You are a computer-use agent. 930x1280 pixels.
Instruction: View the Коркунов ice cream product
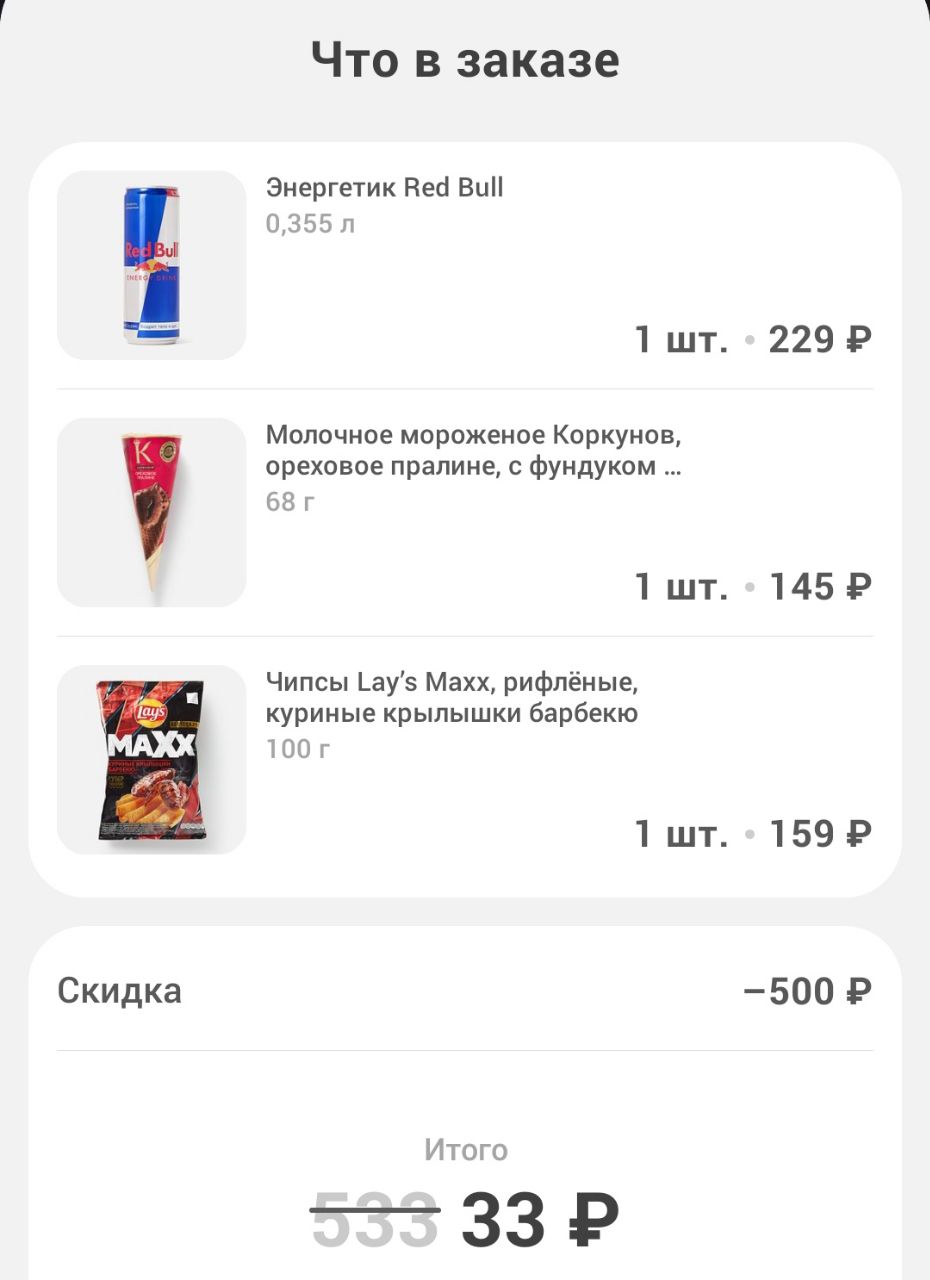click(x=473, y=451)
